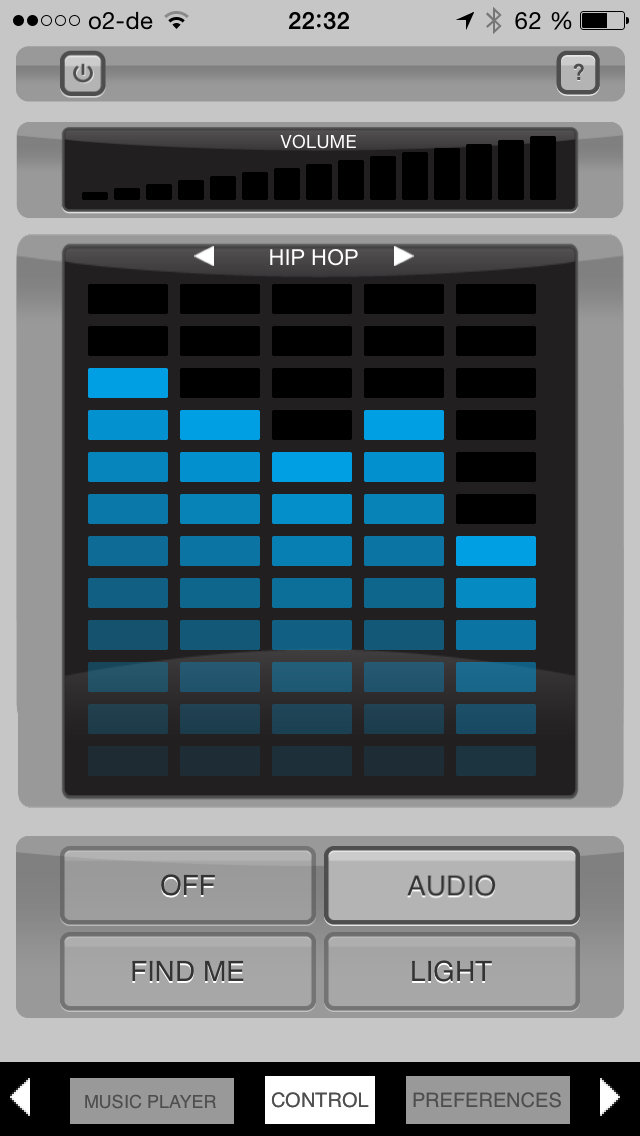Tap the left arrow in bottom bar

point(20,1097)
